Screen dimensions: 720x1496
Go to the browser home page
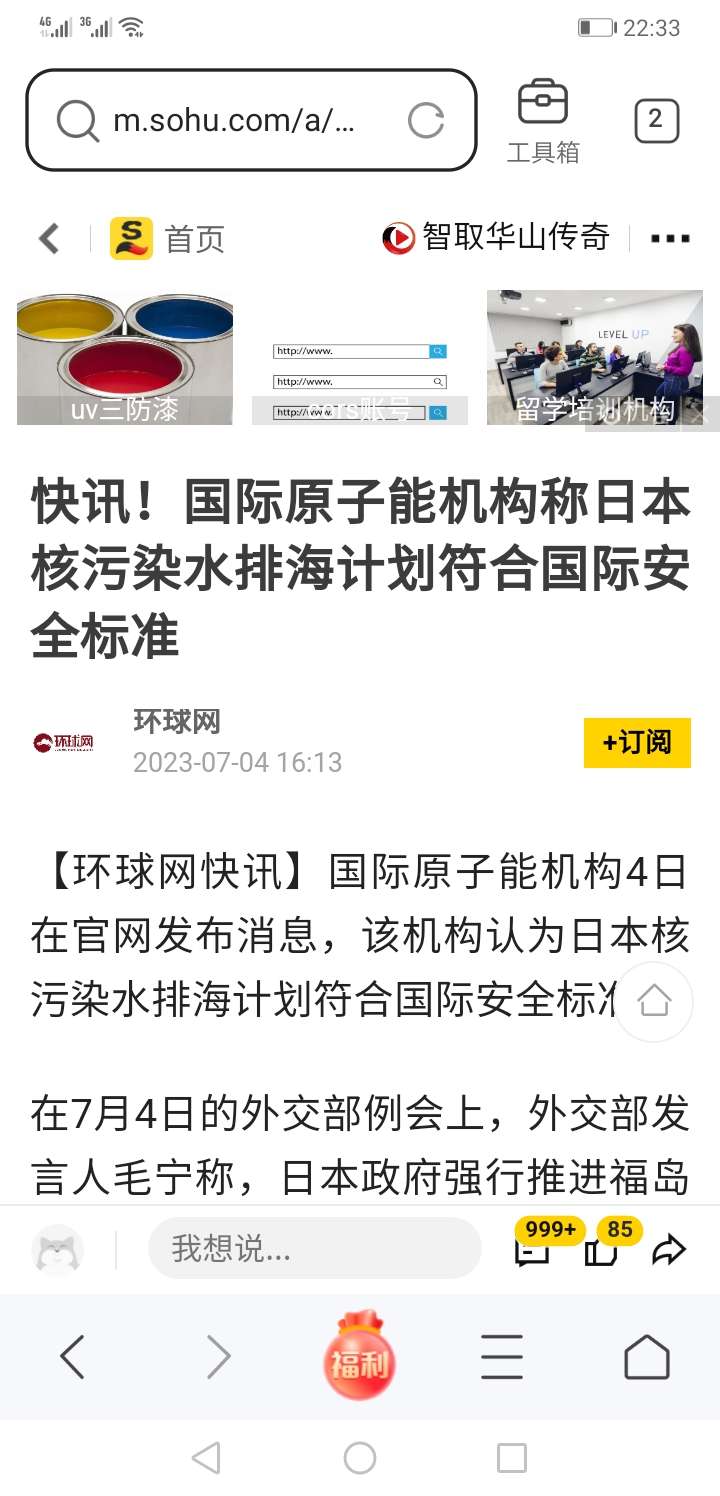[x=647, y=1358]
